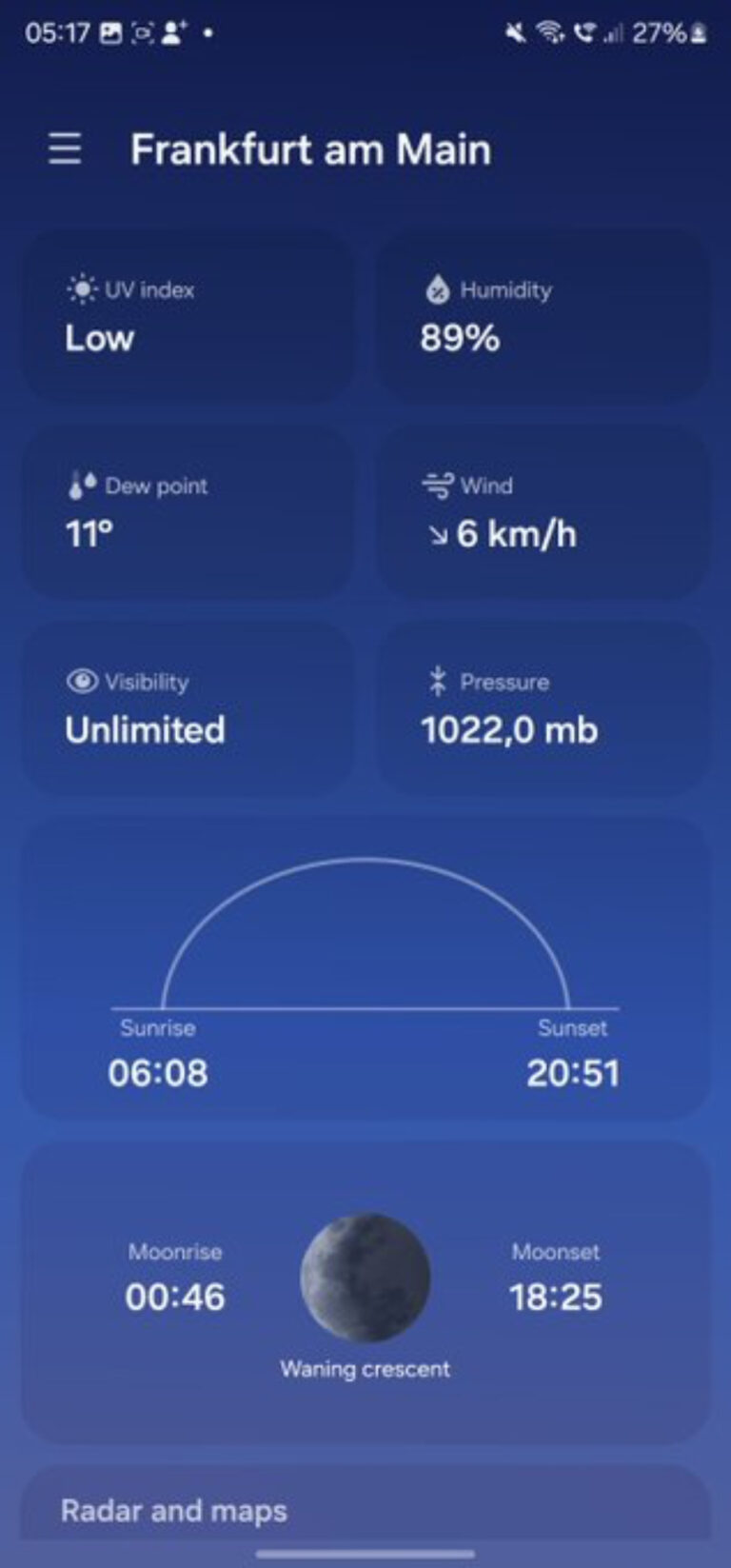View Dew point details
This screenshot has width=731, height=1568.
188,512
